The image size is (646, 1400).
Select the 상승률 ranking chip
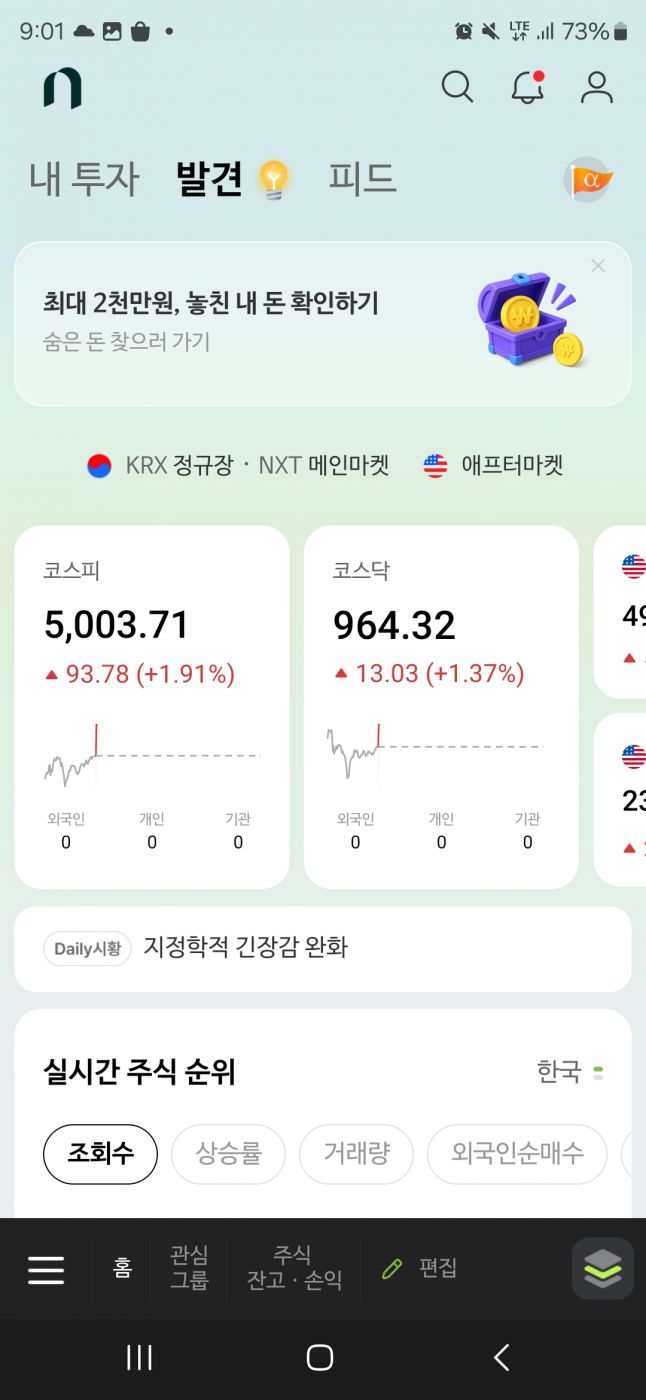click(228, 1154)
